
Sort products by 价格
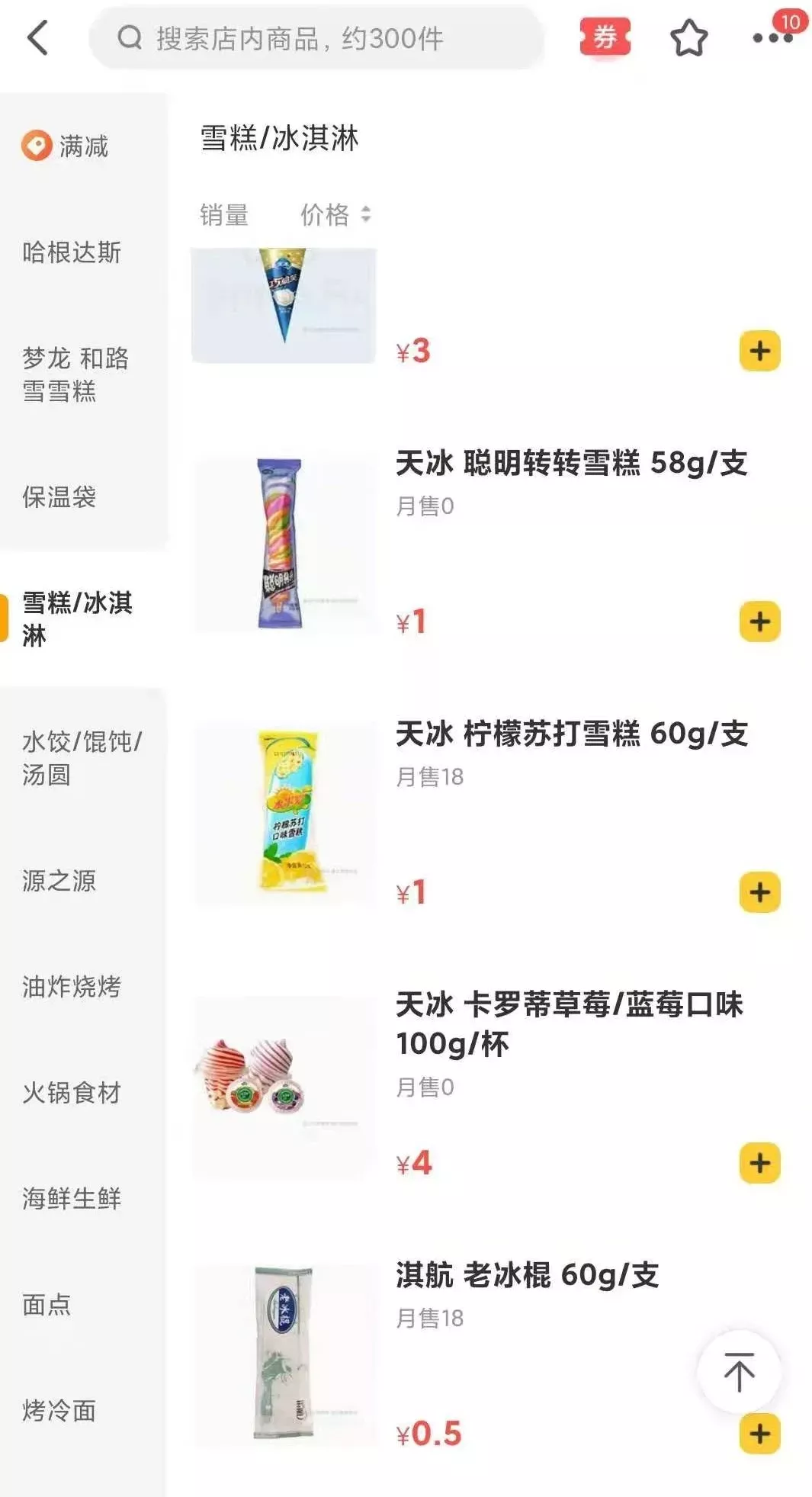(x=335, y=215)
